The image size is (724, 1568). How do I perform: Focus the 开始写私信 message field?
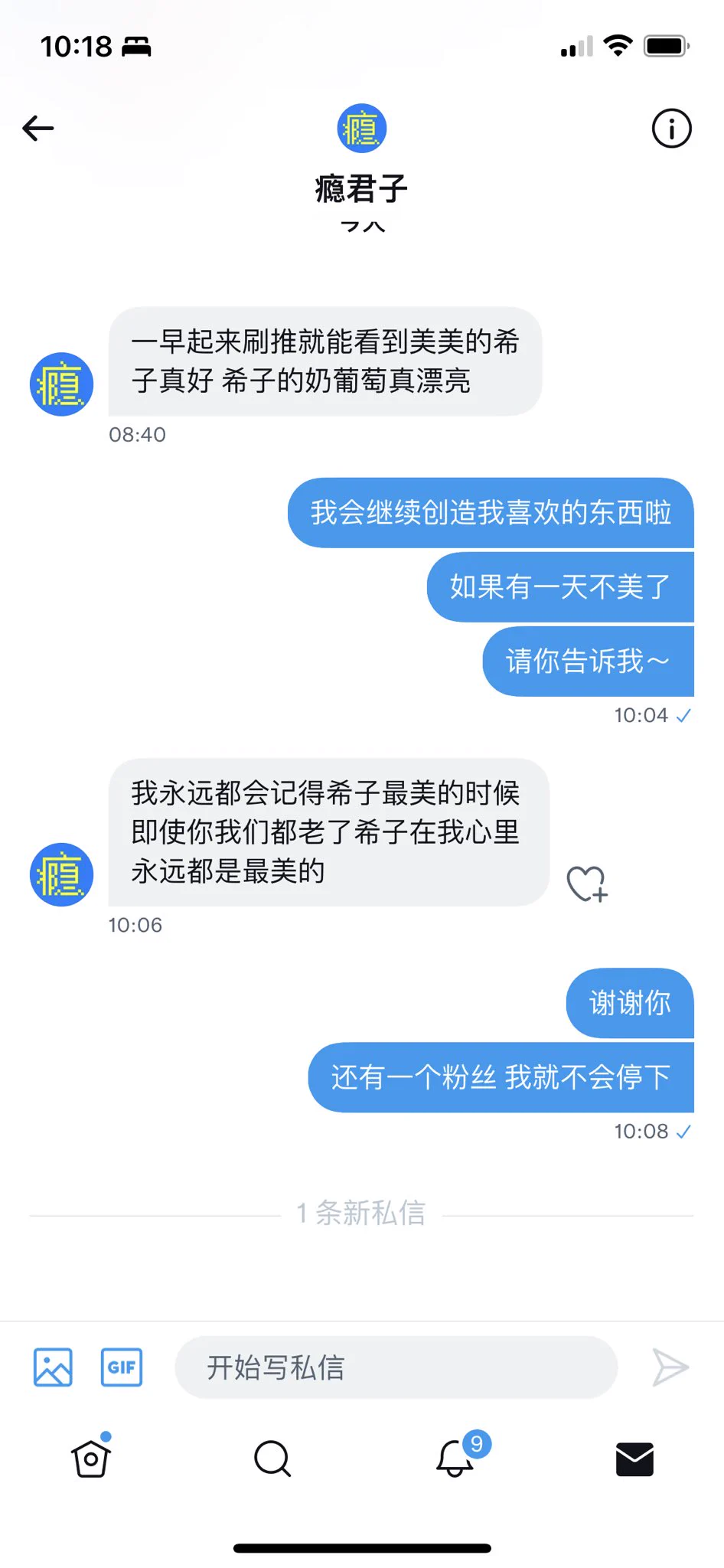[396, 1367]
